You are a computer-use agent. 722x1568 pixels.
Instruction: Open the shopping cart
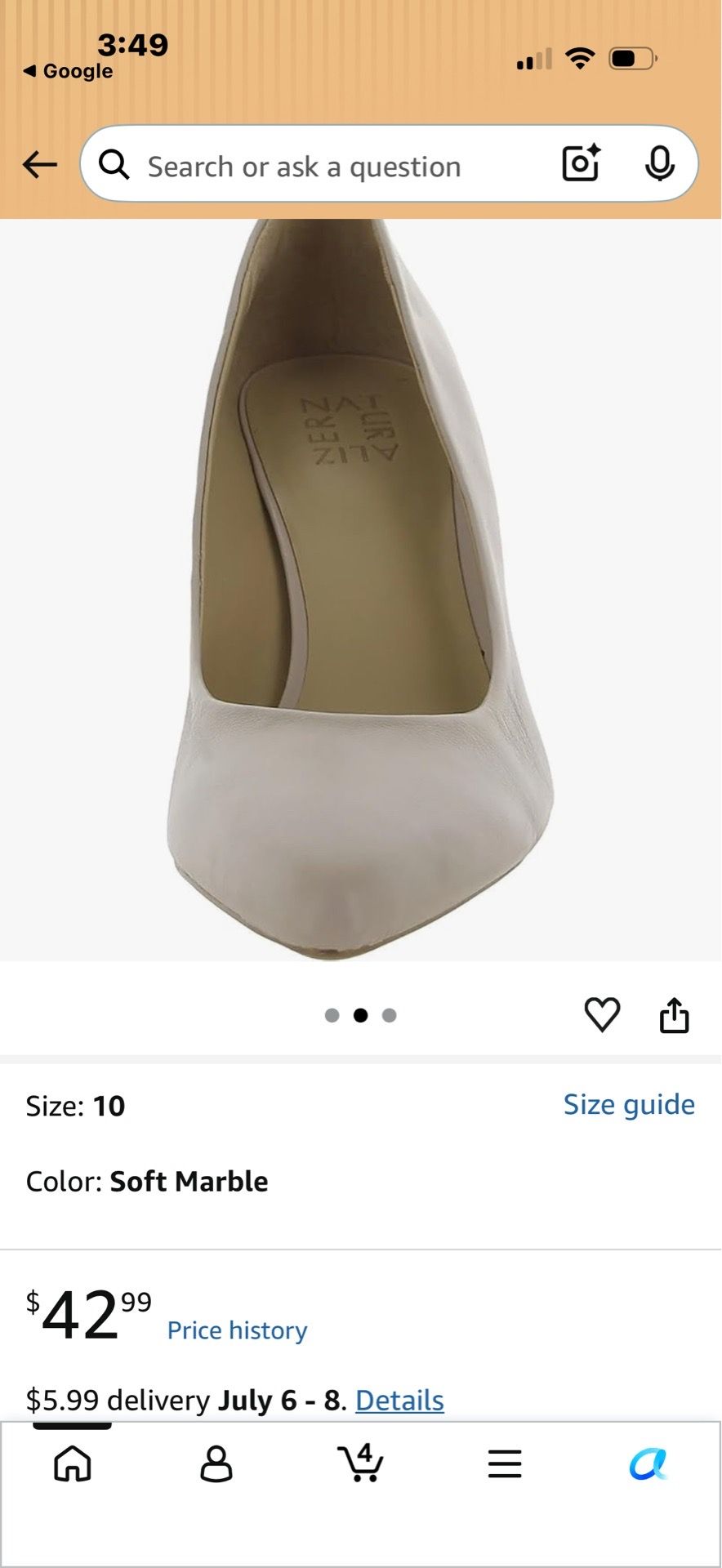pyautogui.click(x=361, y=1463)
